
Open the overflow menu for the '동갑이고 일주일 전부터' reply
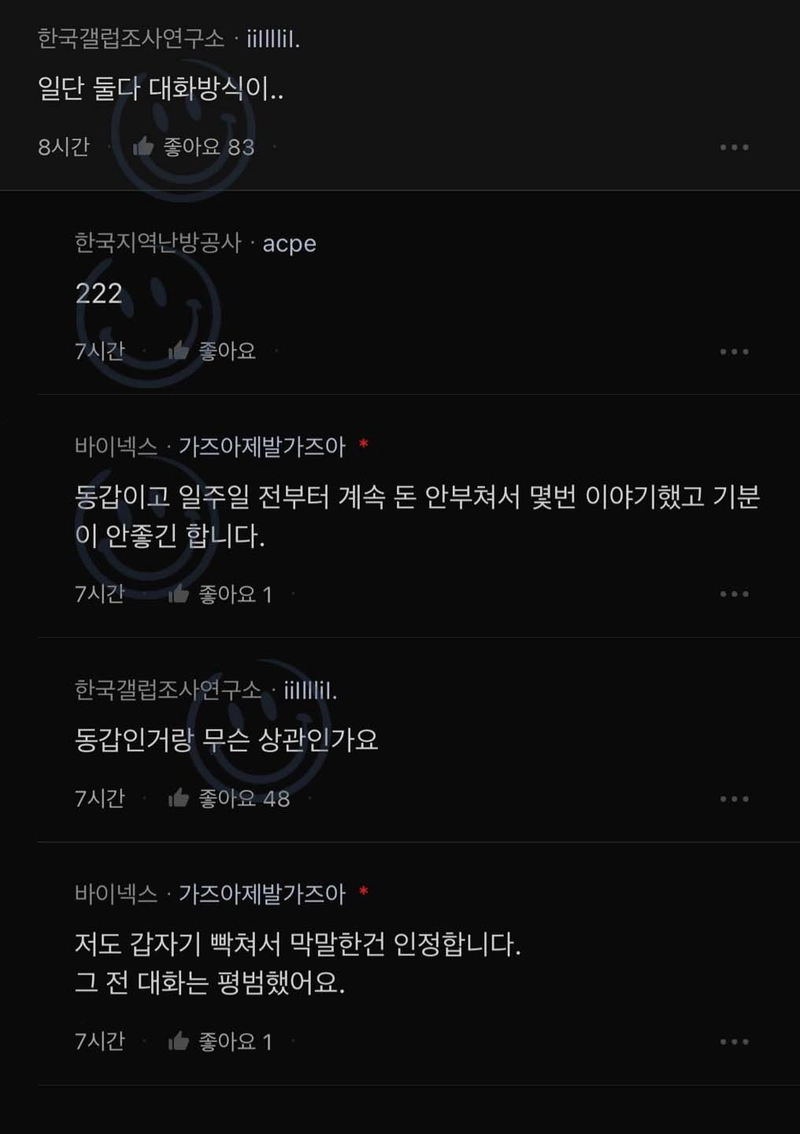[734, 594]
